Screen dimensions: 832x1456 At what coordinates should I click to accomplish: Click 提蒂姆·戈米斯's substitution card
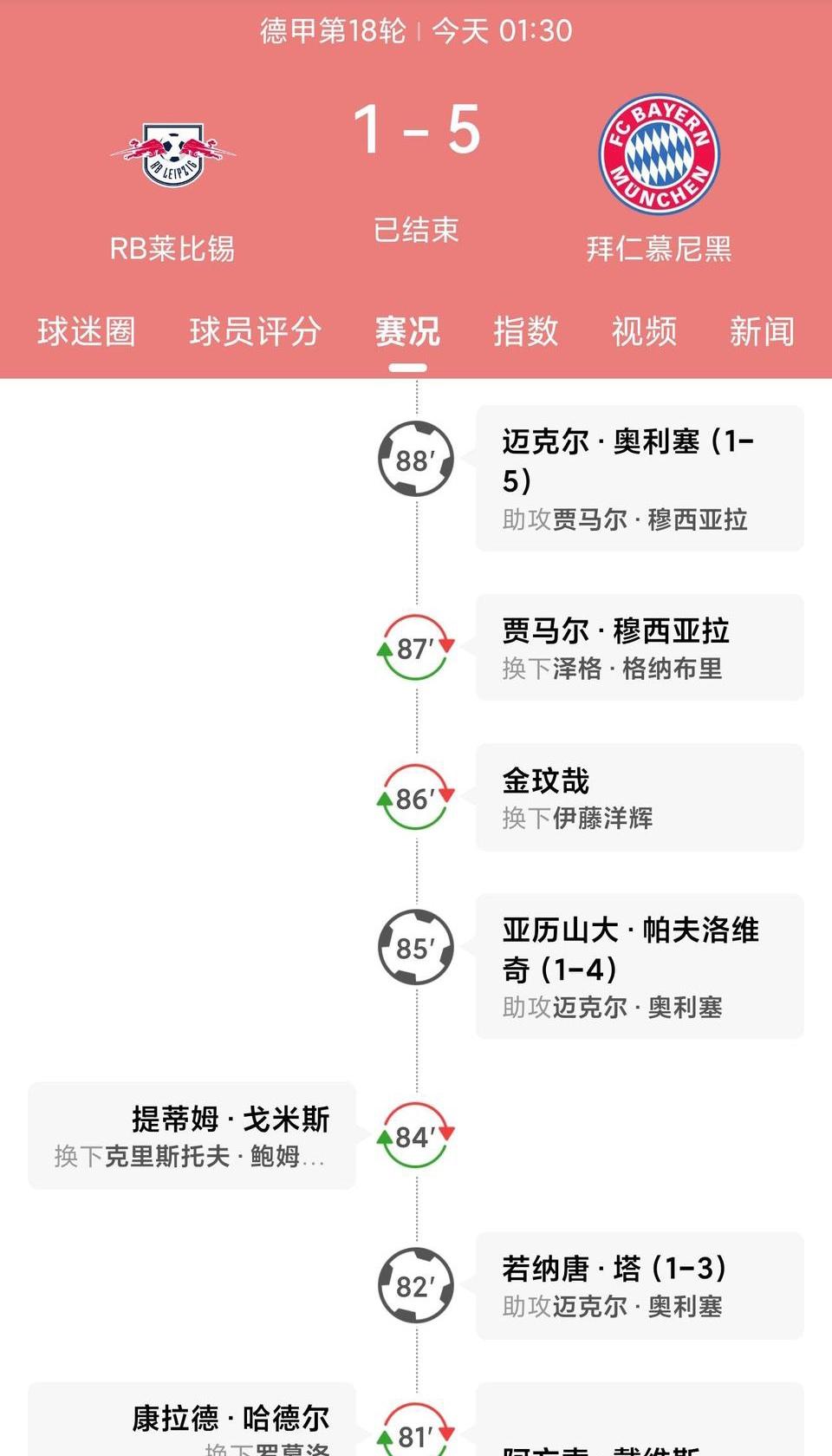[x=191, y=1132]
